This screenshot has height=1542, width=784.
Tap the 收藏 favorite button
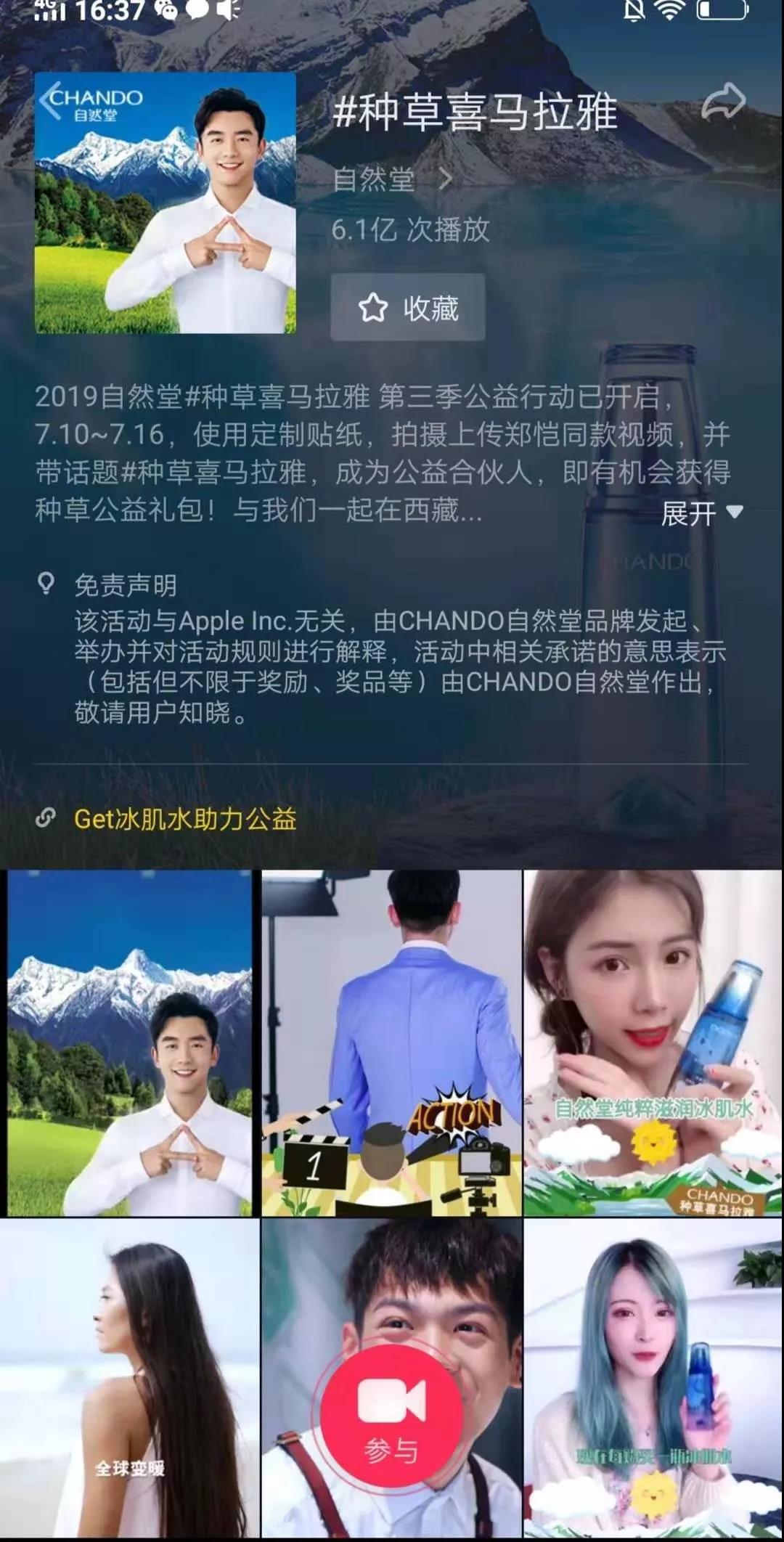(408, 308)
